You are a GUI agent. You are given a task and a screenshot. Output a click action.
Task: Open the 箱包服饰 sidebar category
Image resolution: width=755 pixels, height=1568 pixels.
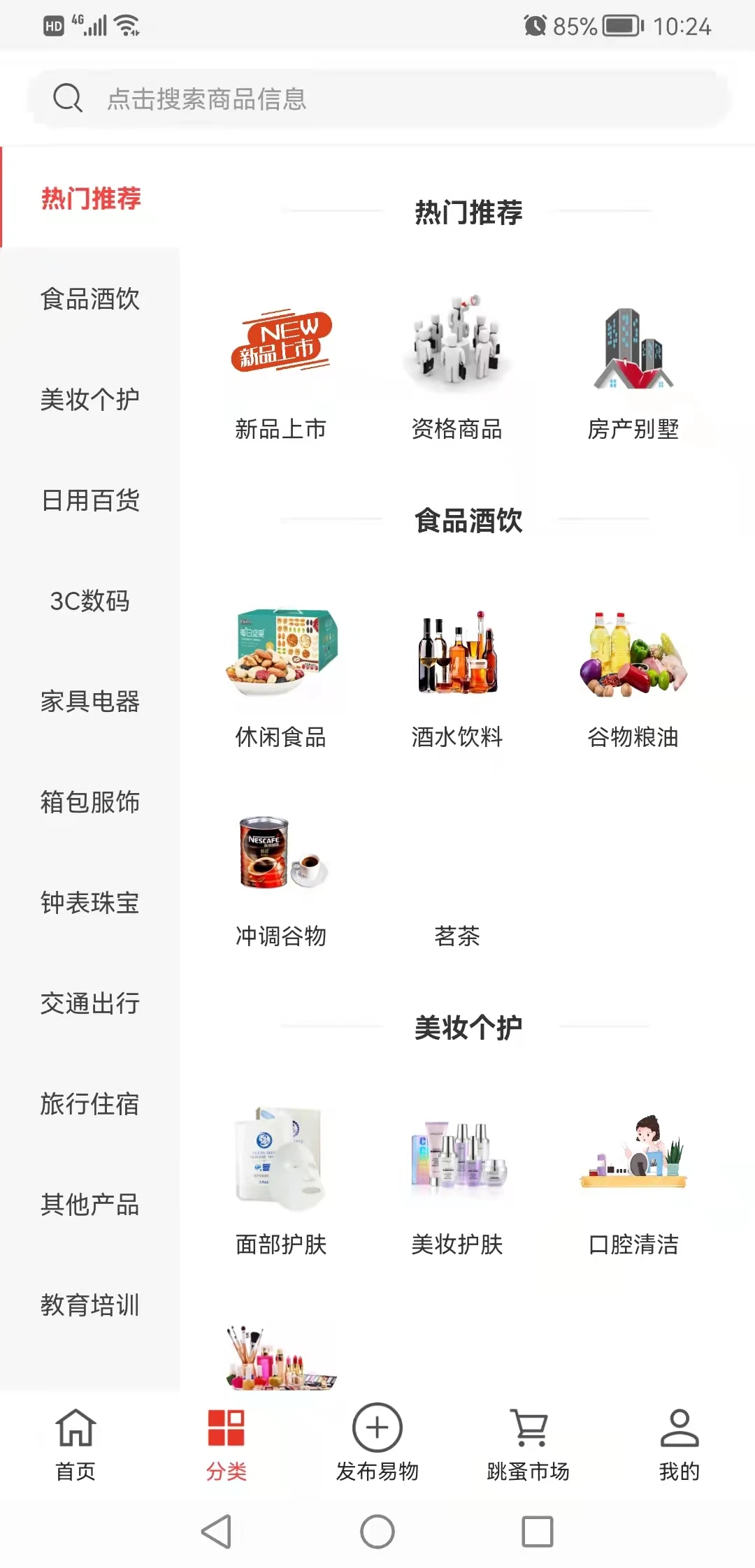[x=89, y=802]
